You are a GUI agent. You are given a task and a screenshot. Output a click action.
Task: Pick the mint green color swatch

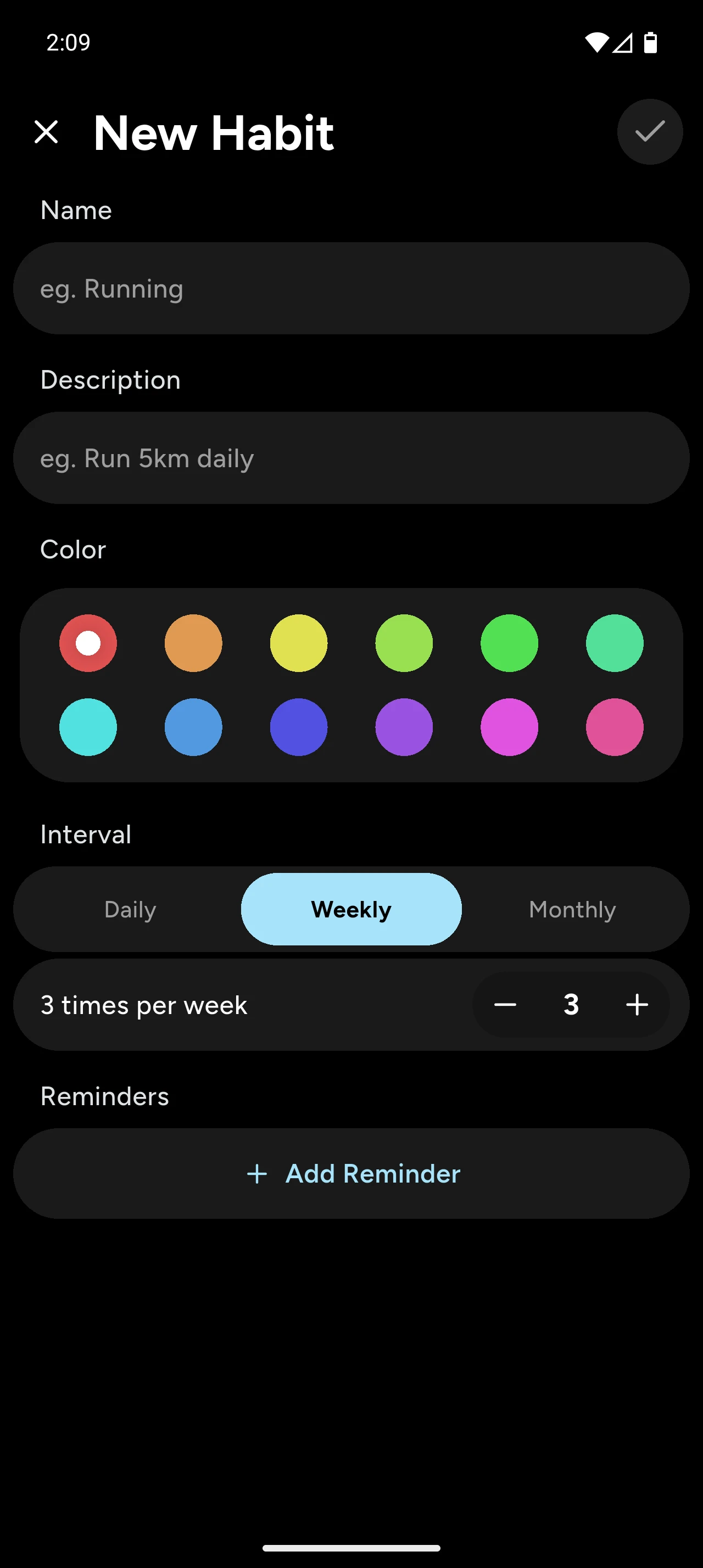tap(615, 643)
